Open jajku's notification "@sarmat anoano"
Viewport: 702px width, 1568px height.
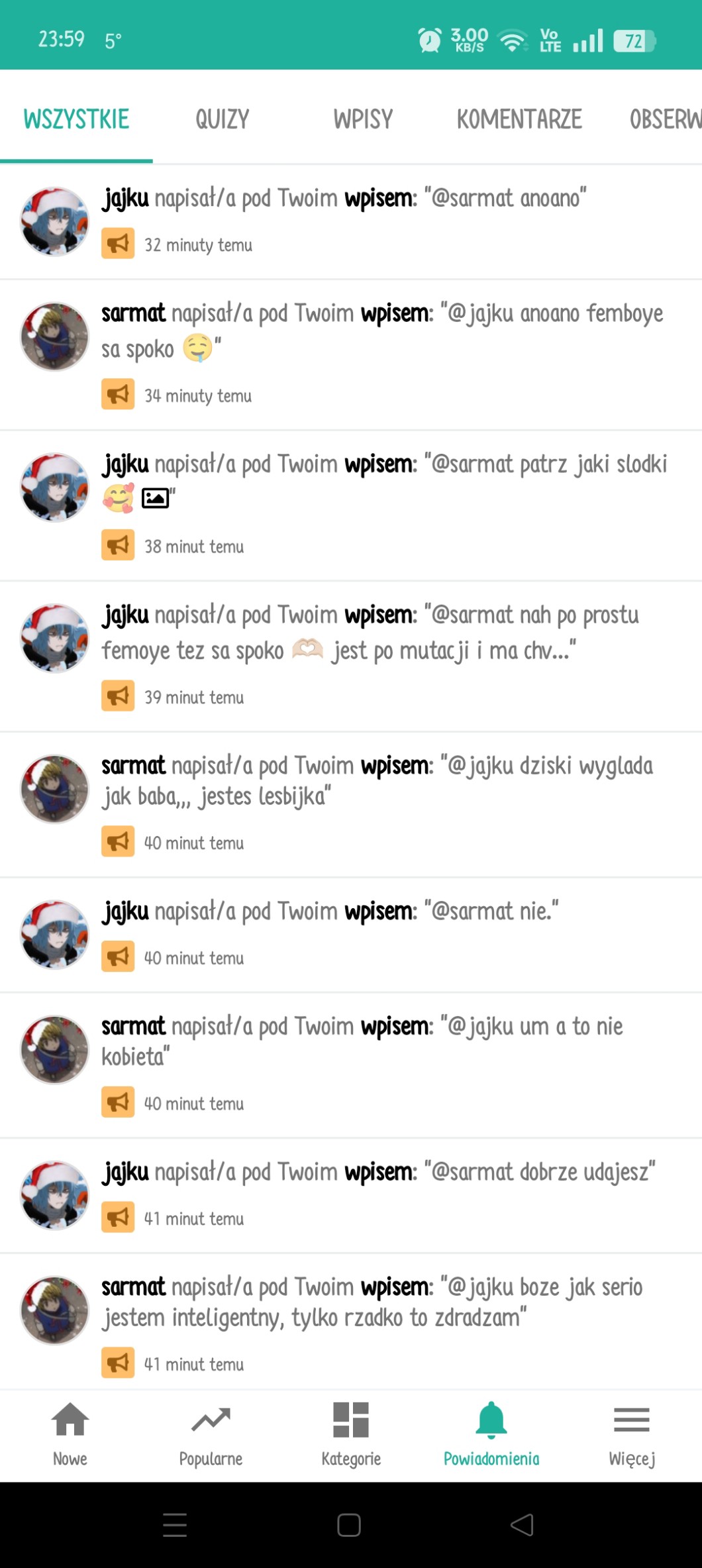coord(351,222)
